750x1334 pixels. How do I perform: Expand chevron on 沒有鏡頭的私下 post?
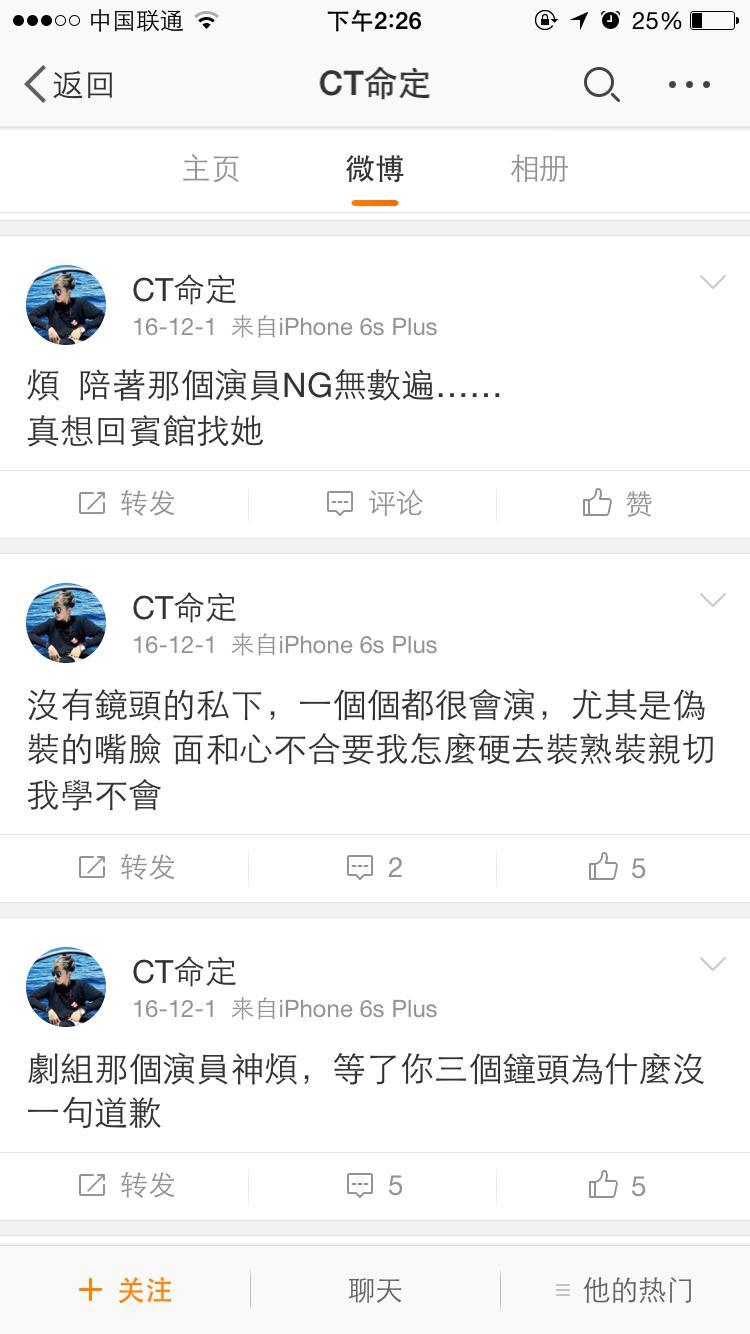712,600
